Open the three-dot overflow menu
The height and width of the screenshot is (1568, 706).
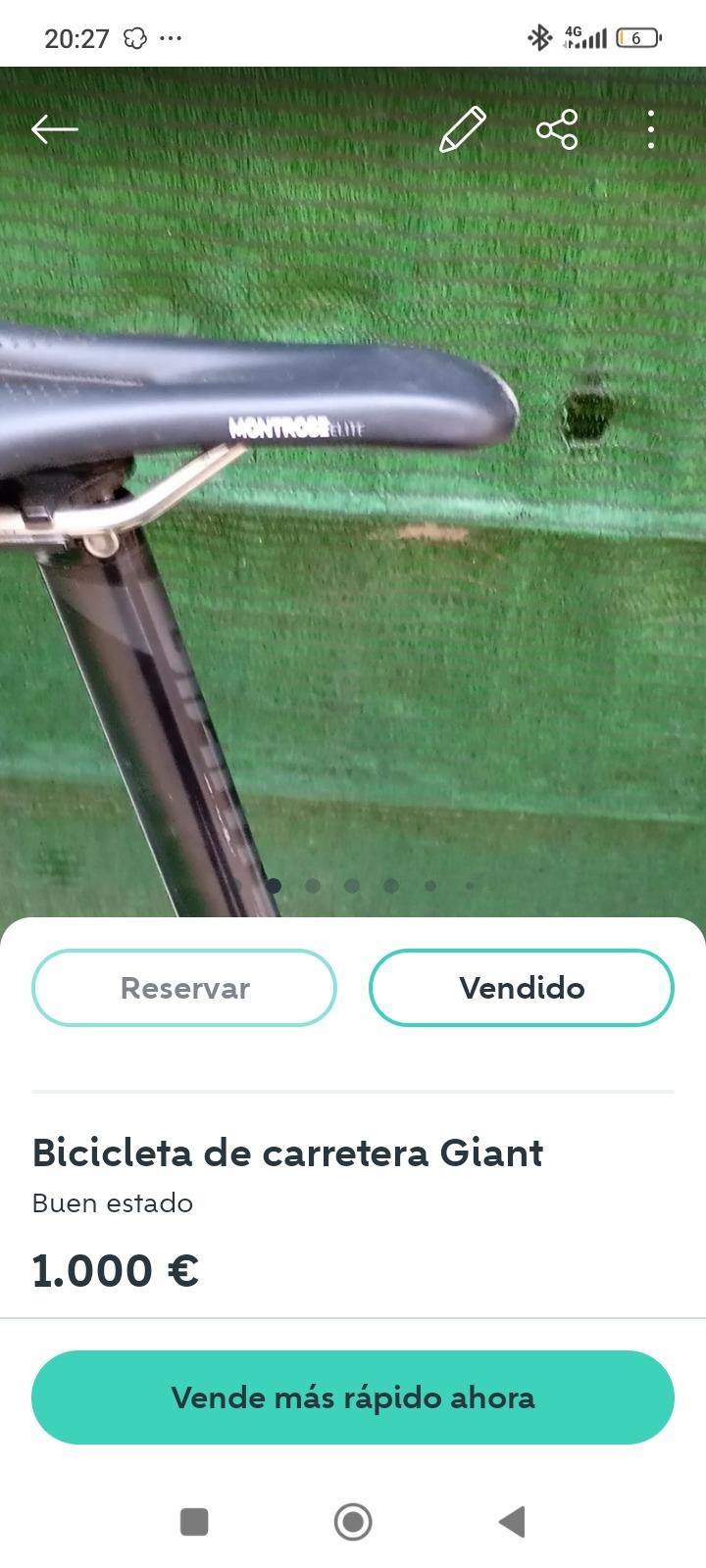651,129
